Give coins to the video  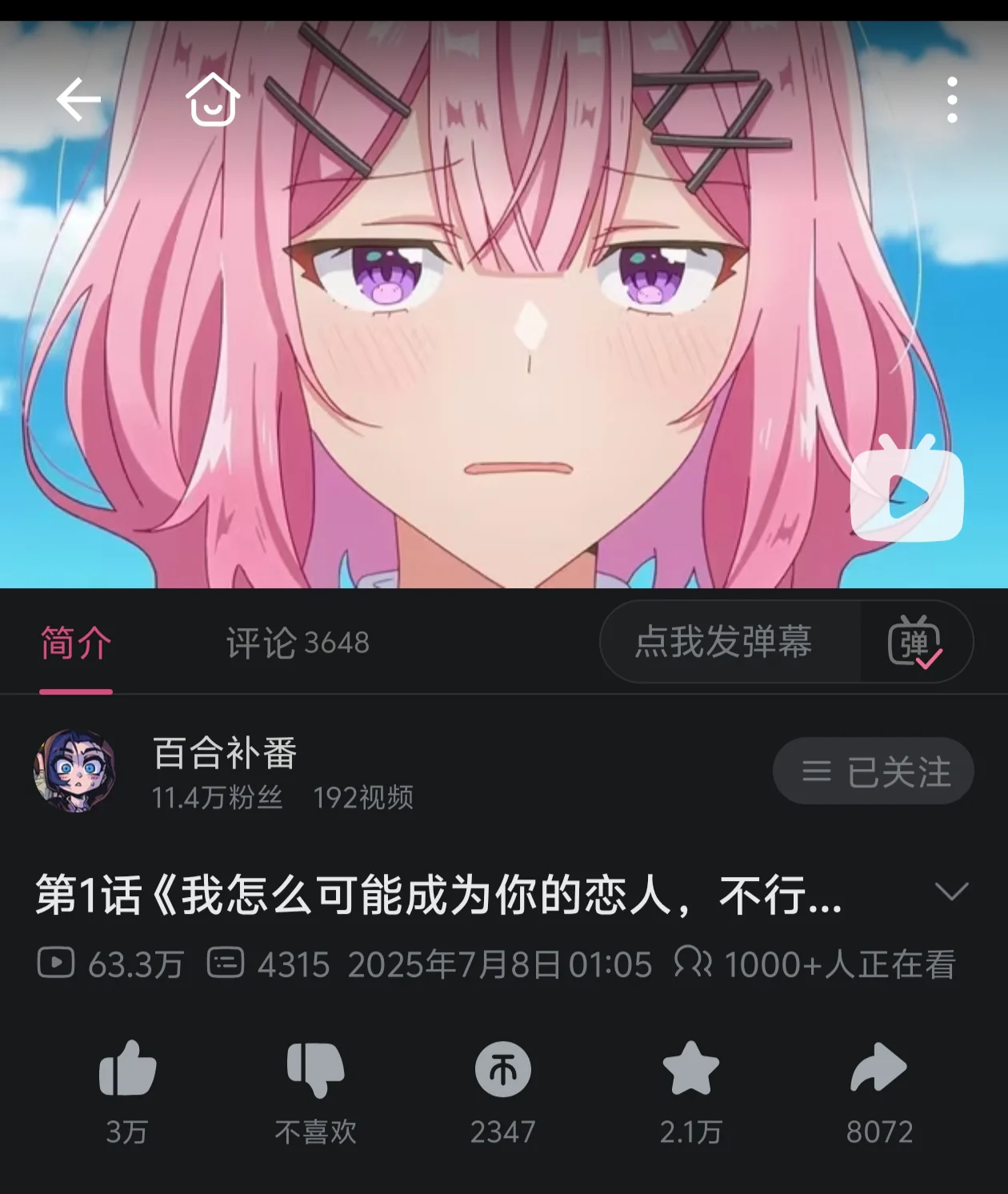point(502,1069)
